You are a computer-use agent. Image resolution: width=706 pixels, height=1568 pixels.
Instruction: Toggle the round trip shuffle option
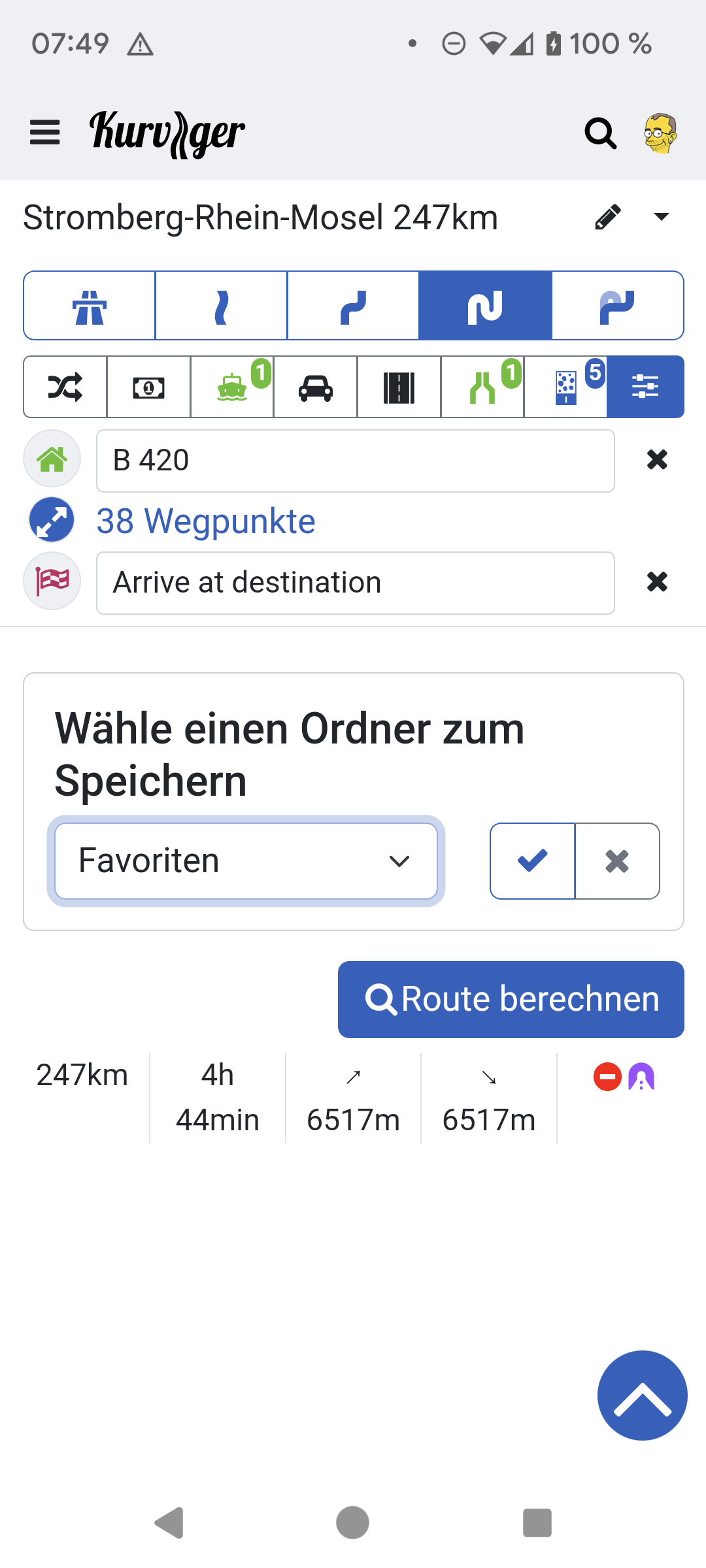[65, 387]
